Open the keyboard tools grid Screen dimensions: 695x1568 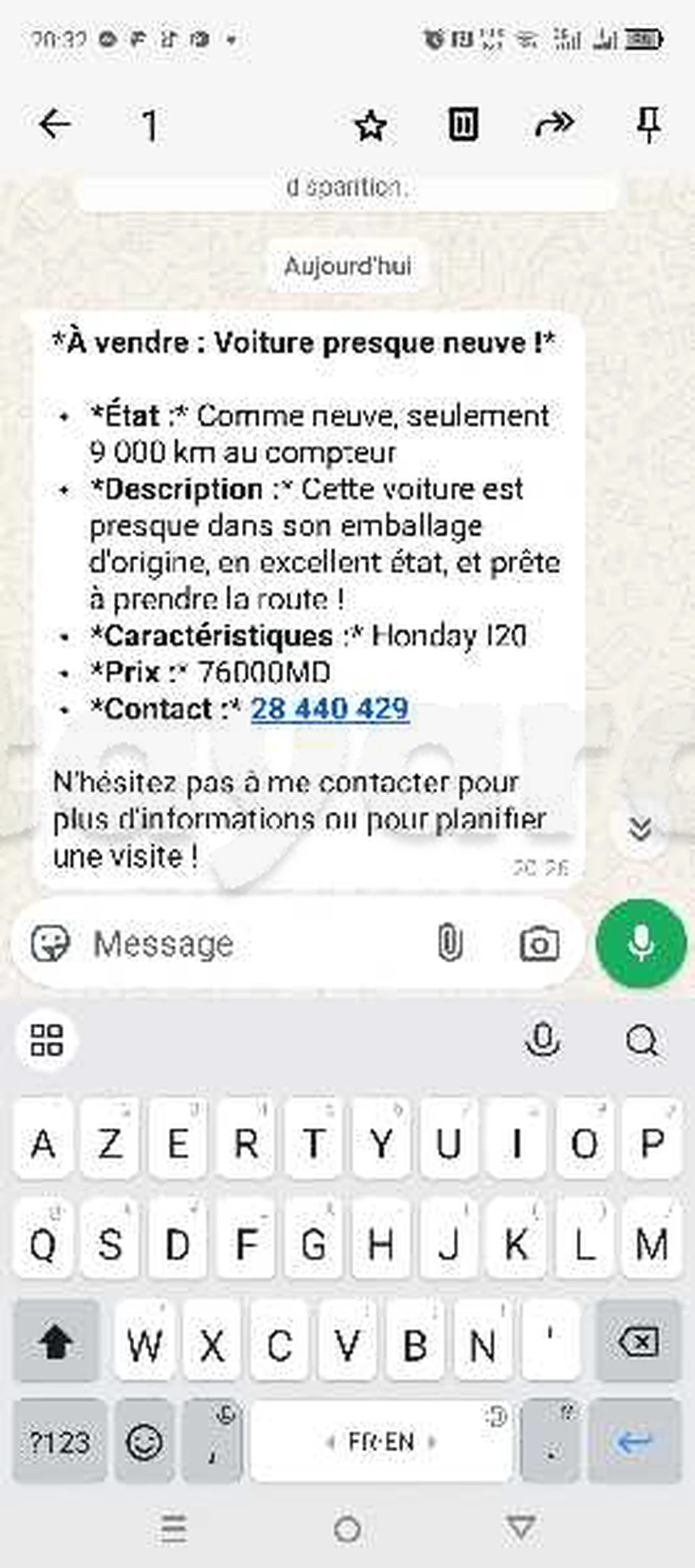point(47,1040)
